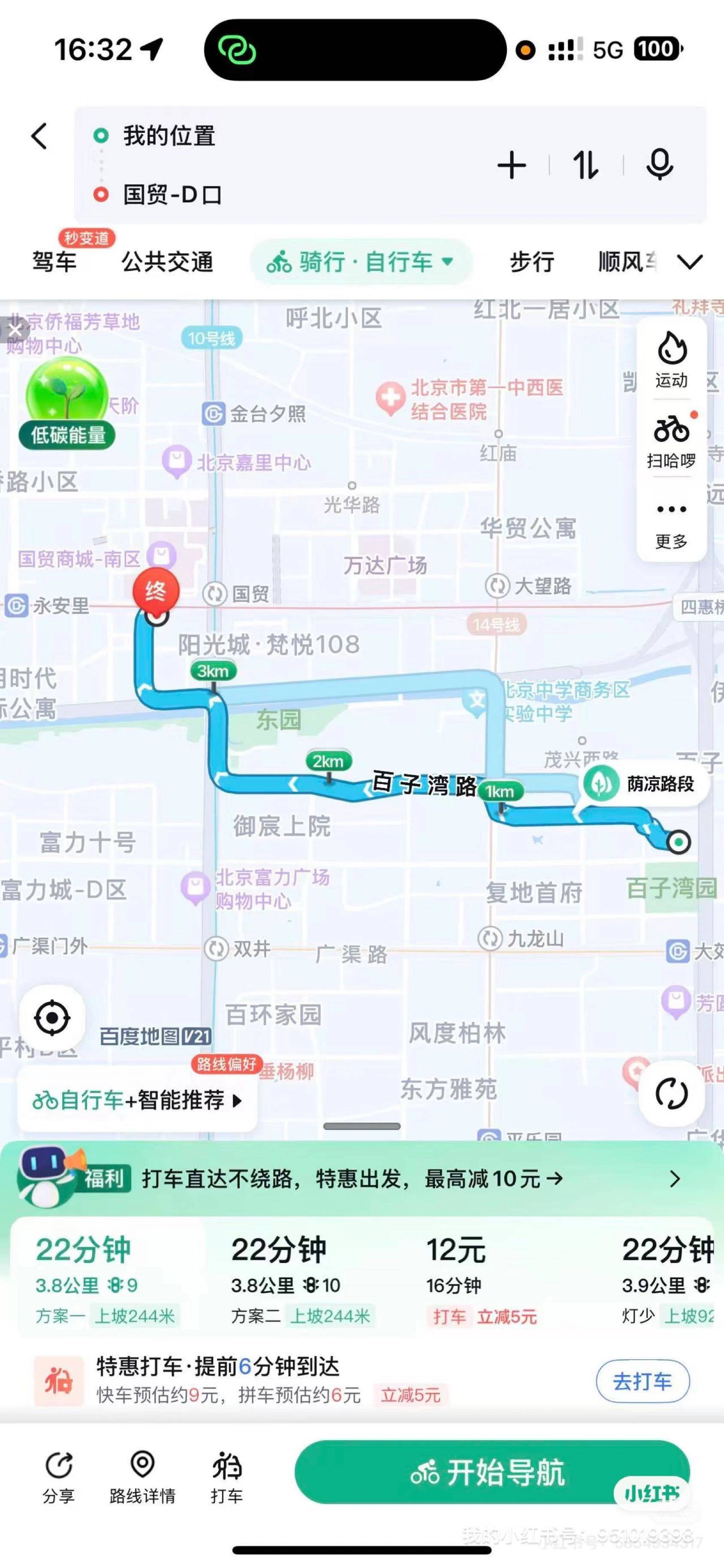Open 路线详情 route details
724x1568 pixels.
pos(142,1477)
